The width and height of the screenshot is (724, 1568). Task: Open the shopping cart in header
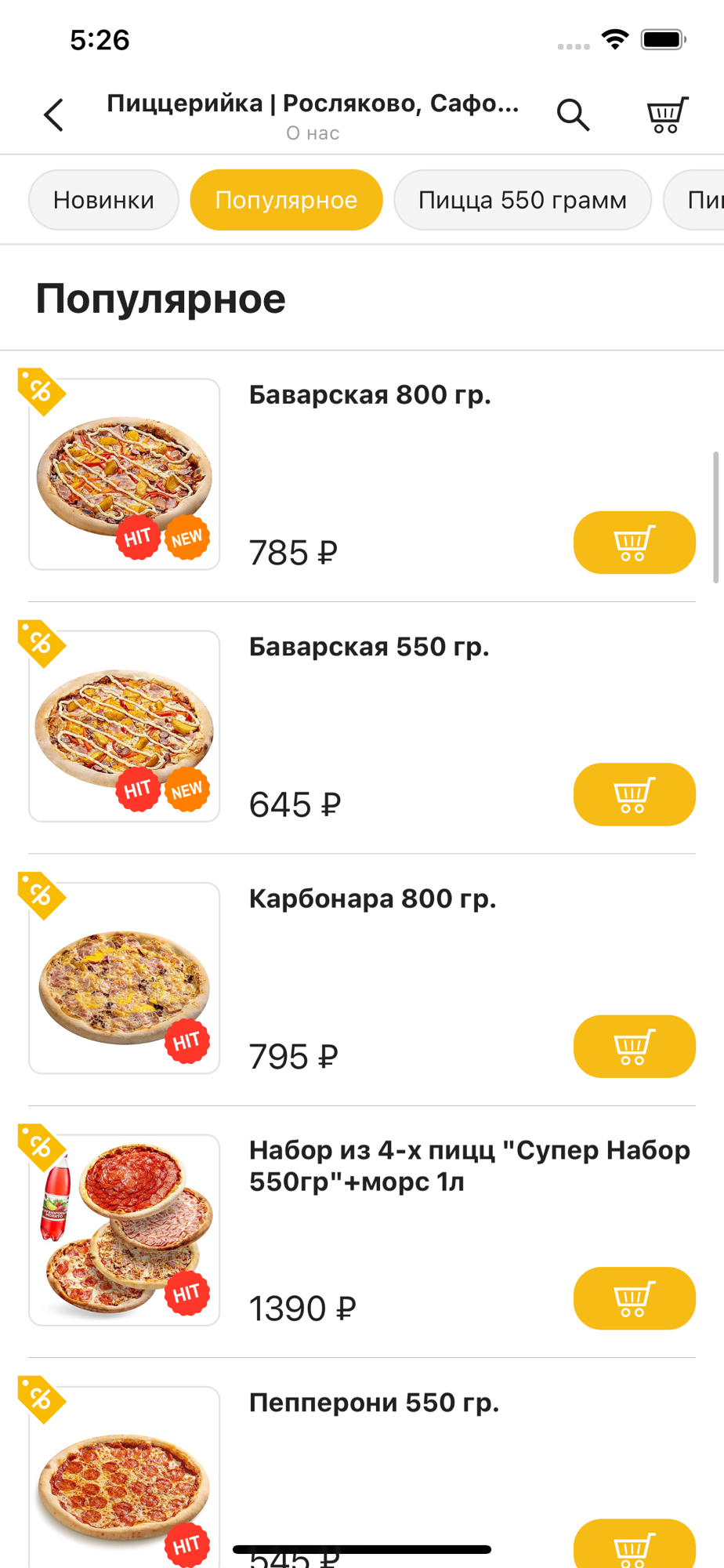click(667, 115)
